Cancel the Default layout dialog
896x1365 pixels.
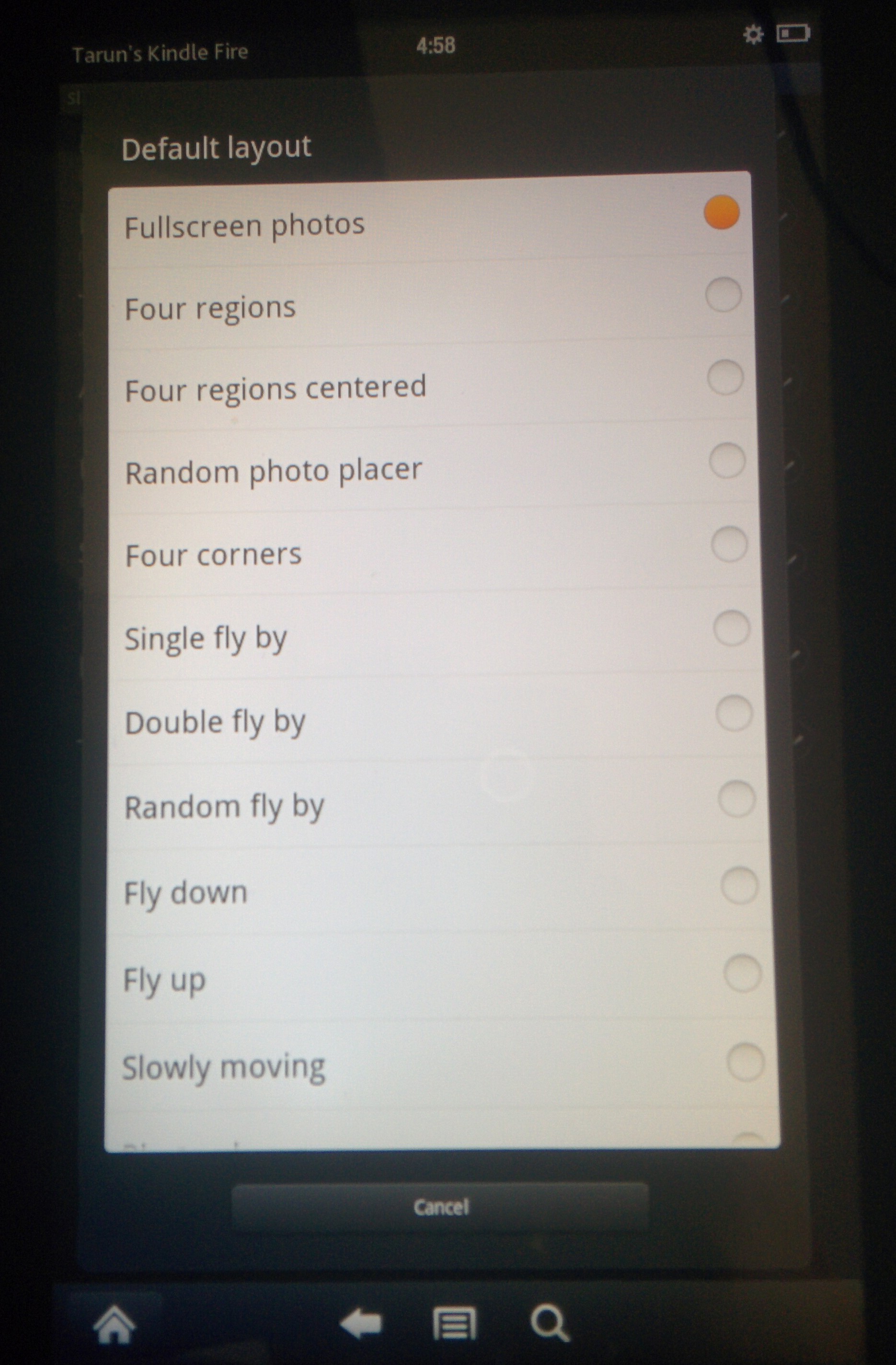(440, 1207)
